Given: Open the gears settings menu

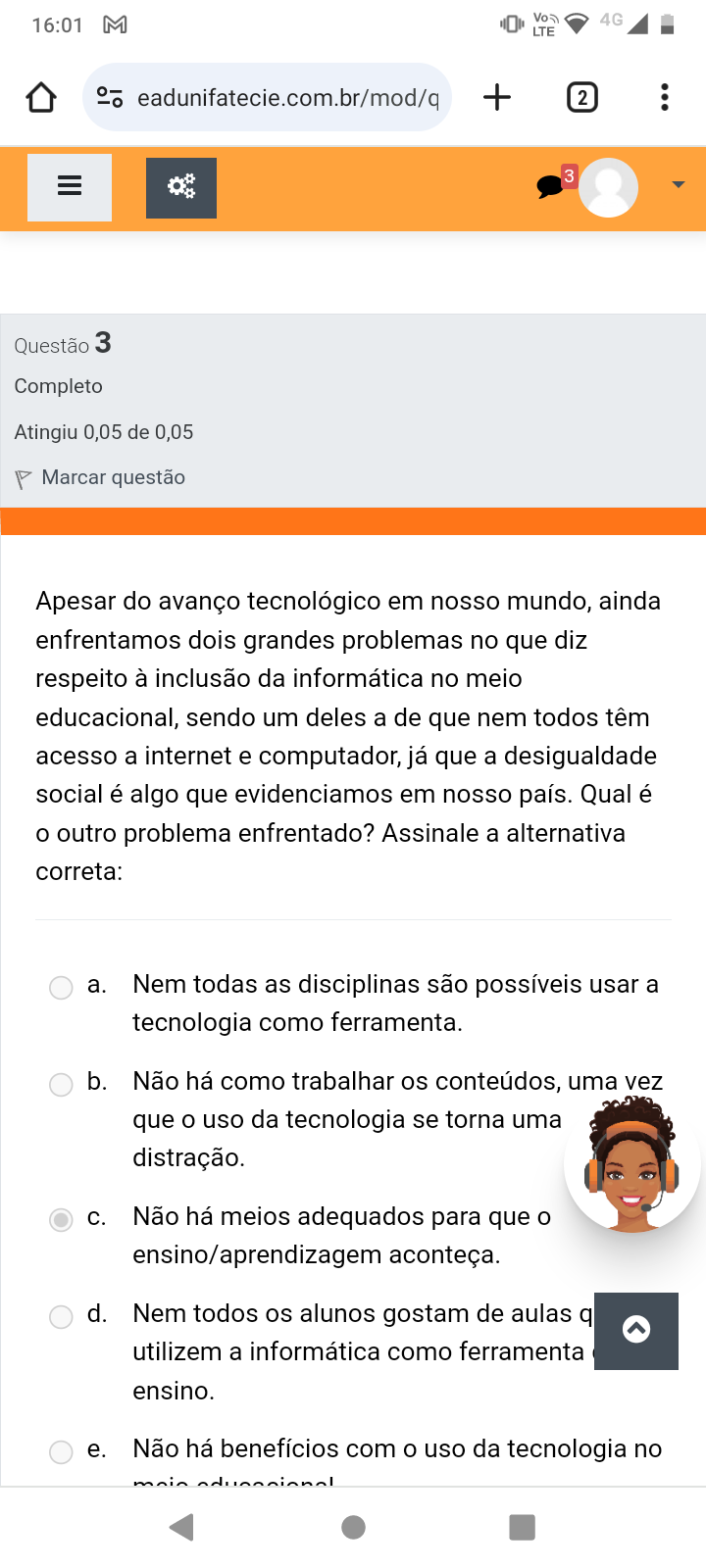Looking at the screenshot, I should (181, 187).
